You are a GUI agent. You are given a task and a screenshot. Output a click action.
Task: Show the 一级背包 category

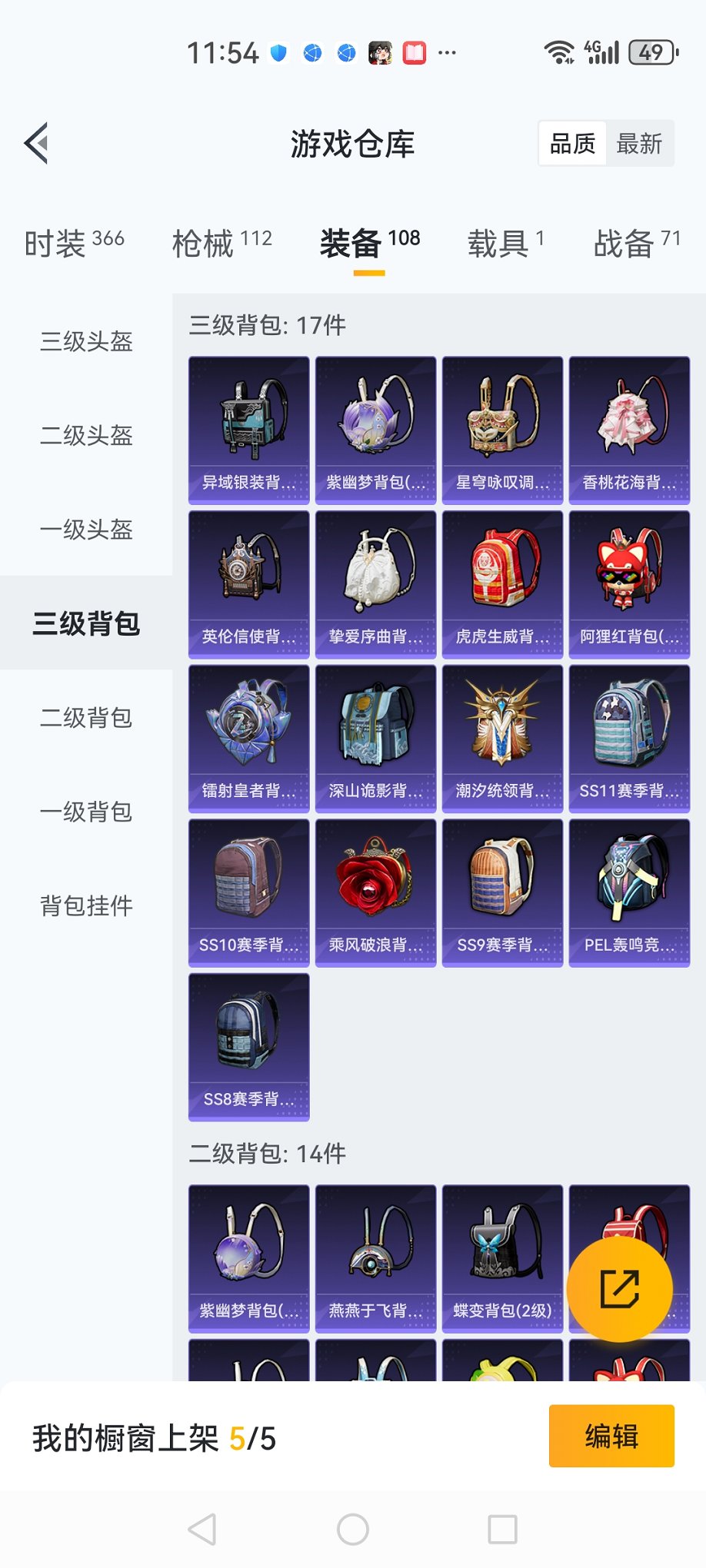tap(86, 812)
